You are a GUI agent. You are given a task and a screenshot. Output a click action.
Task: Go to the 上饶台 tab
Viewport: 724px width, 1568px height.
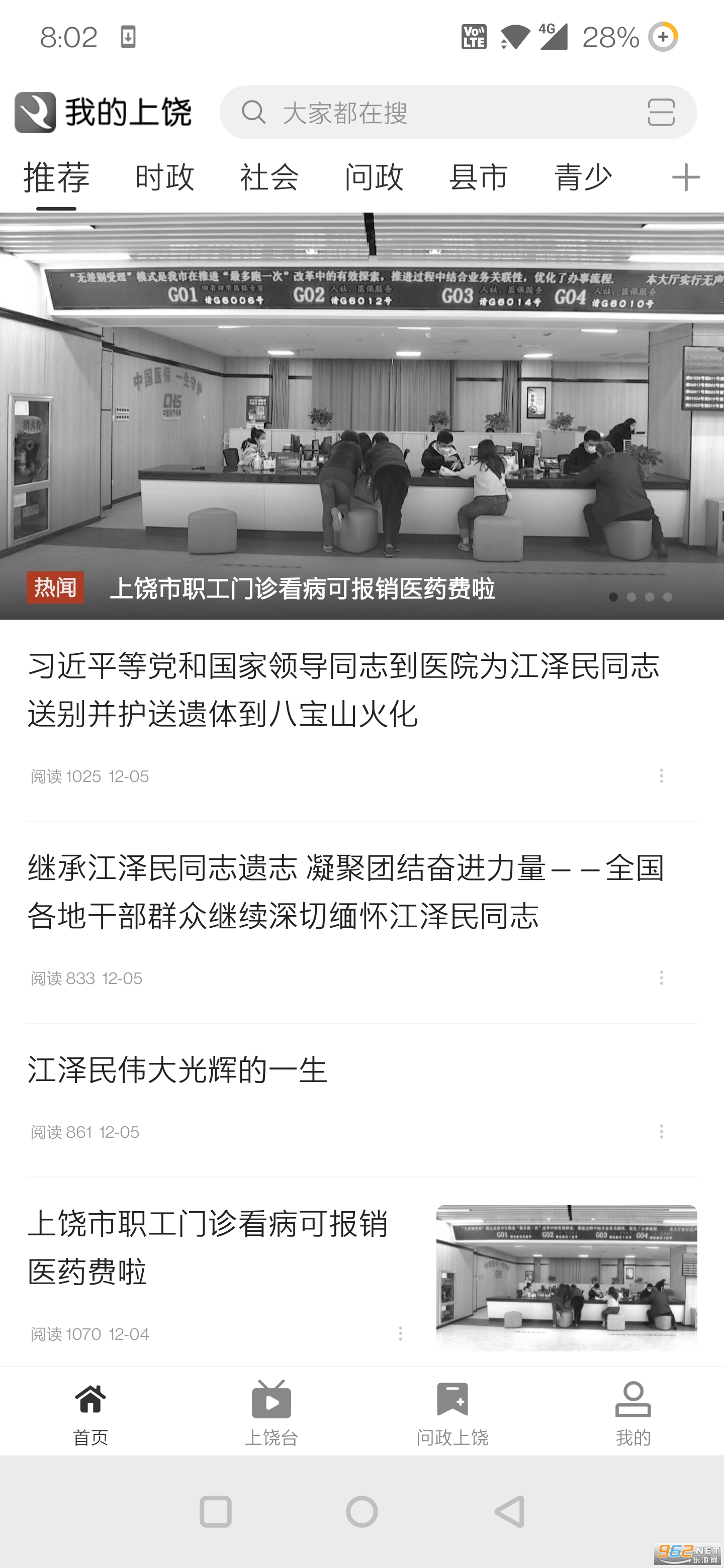(271, 1413)
